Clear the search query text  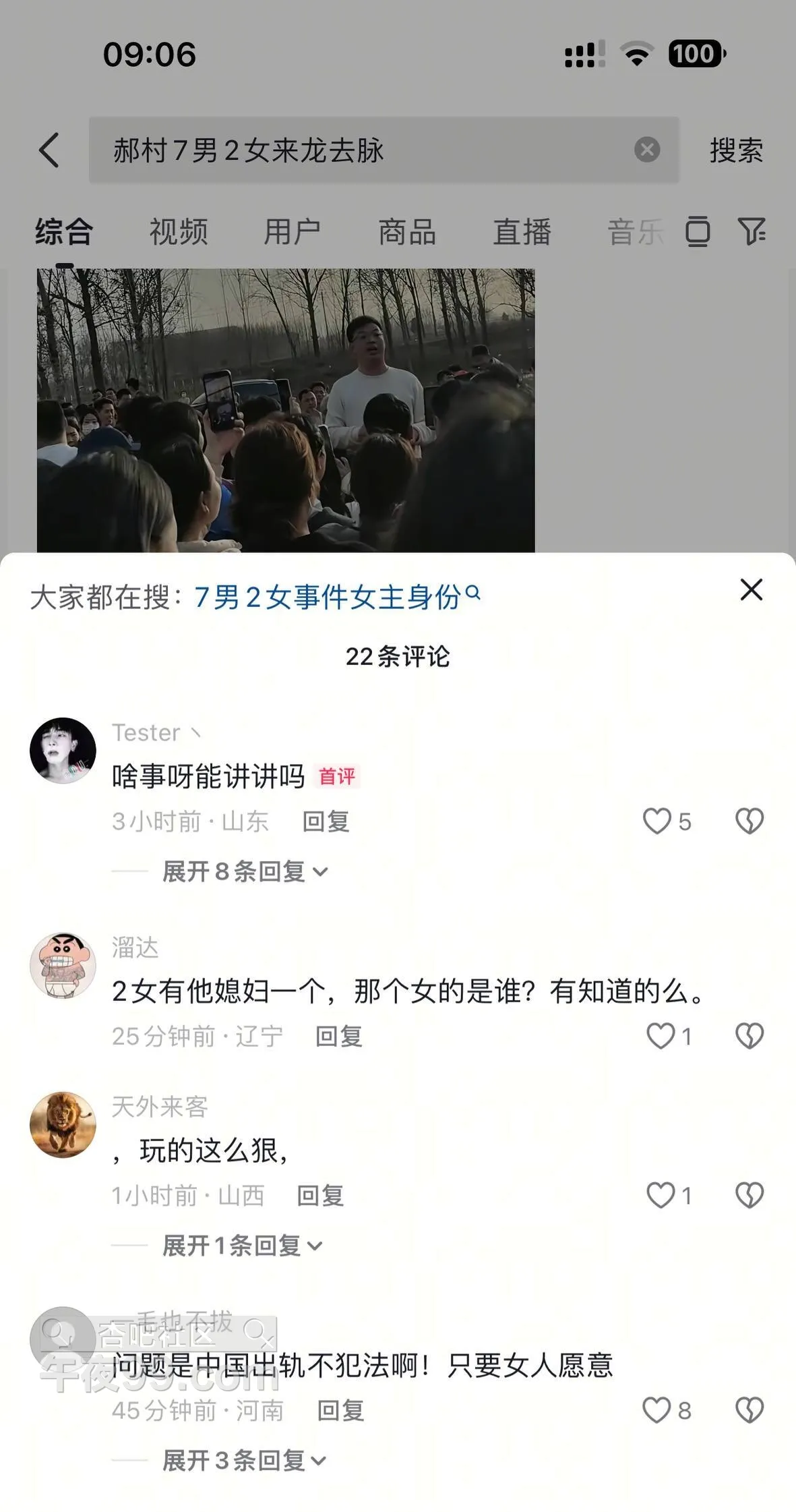click(646, 150)
